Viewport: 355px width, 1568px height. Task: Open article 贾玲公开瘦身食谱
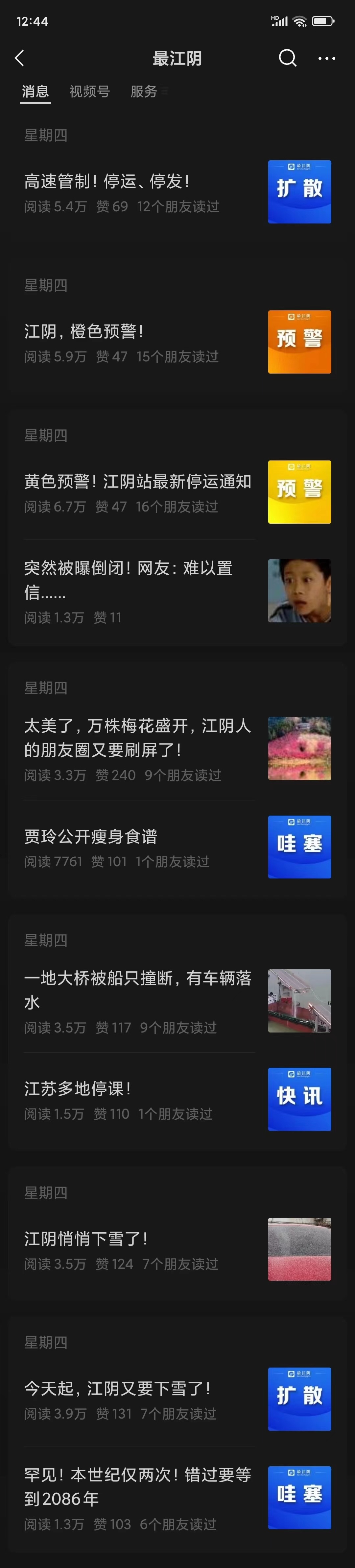pos(91,836)
